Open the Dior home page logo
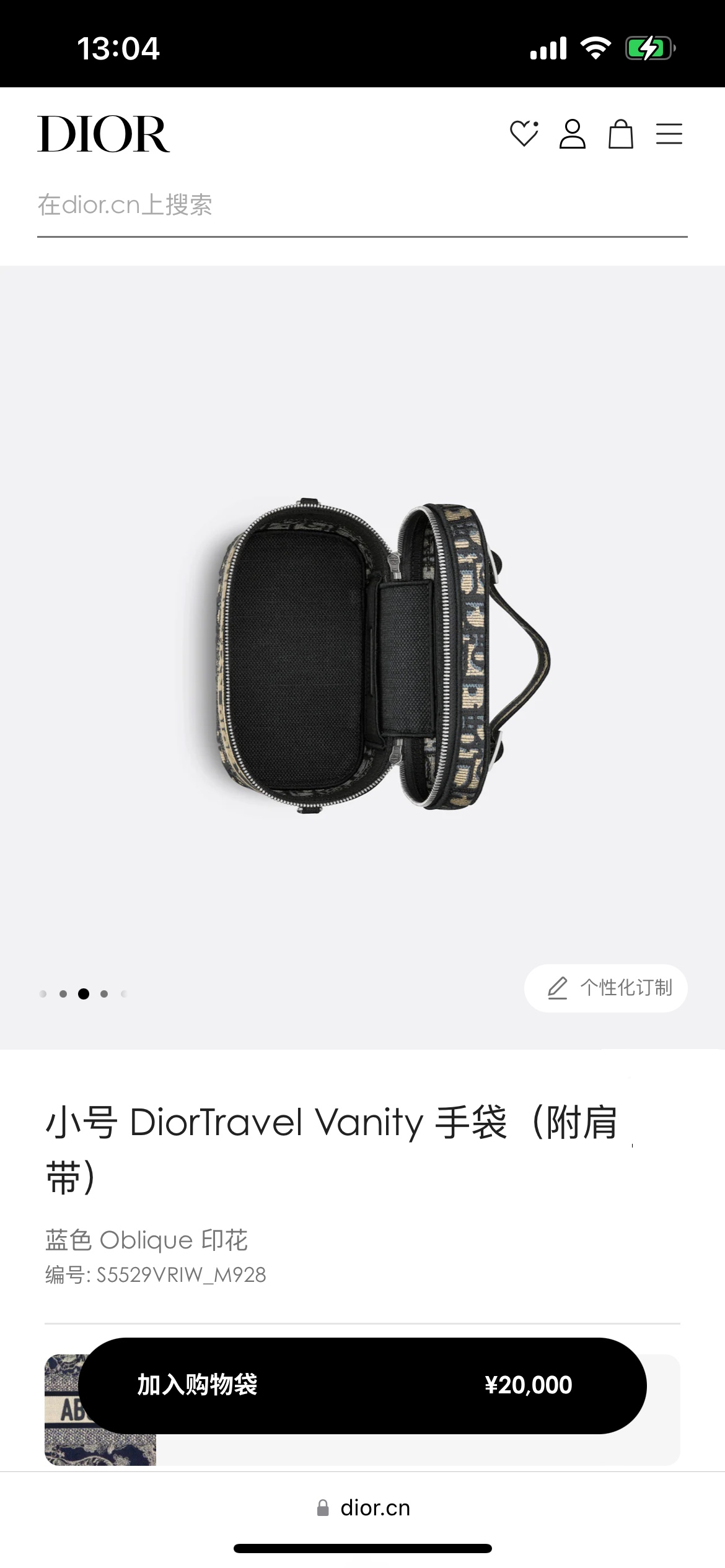This screenshot has height=1568, width=725. coord(103,134)
